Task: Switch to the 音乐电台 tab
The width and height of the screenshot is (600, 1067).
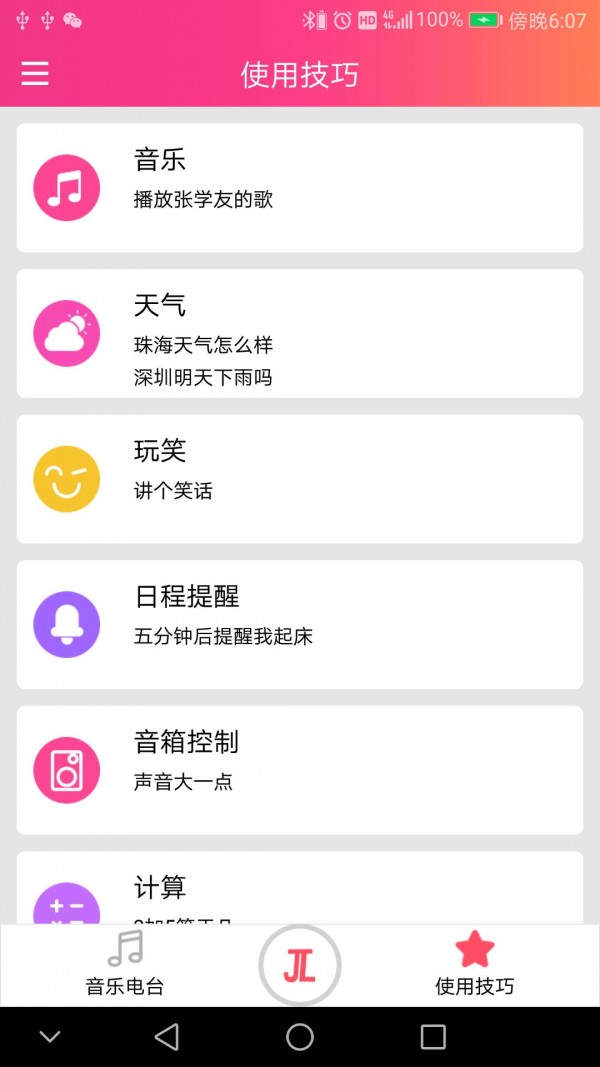Action: [125, 964]
